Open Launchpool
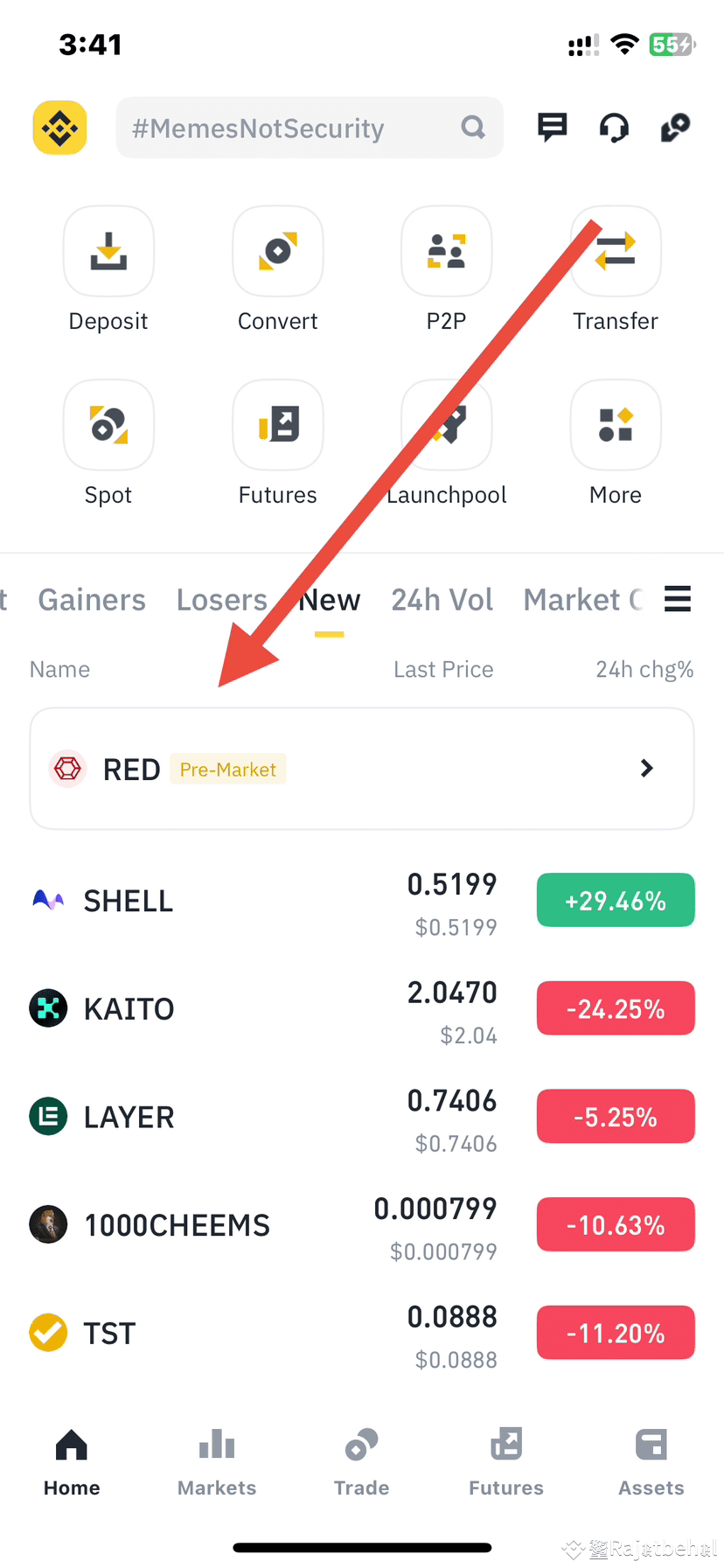 click(446, 425)
